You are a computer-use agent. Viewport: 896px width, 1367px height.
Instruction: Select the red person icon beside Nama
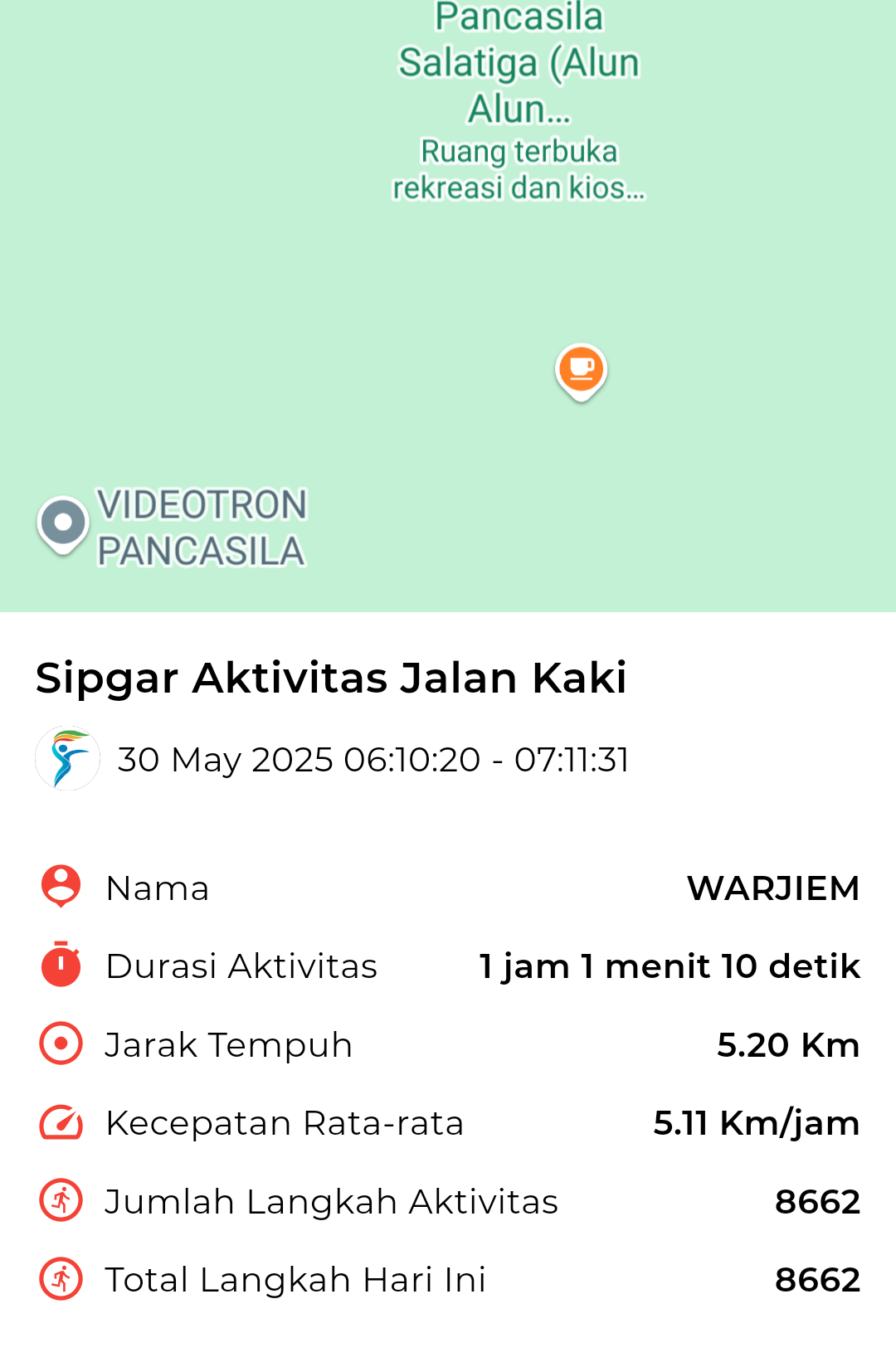pos(59,886)
